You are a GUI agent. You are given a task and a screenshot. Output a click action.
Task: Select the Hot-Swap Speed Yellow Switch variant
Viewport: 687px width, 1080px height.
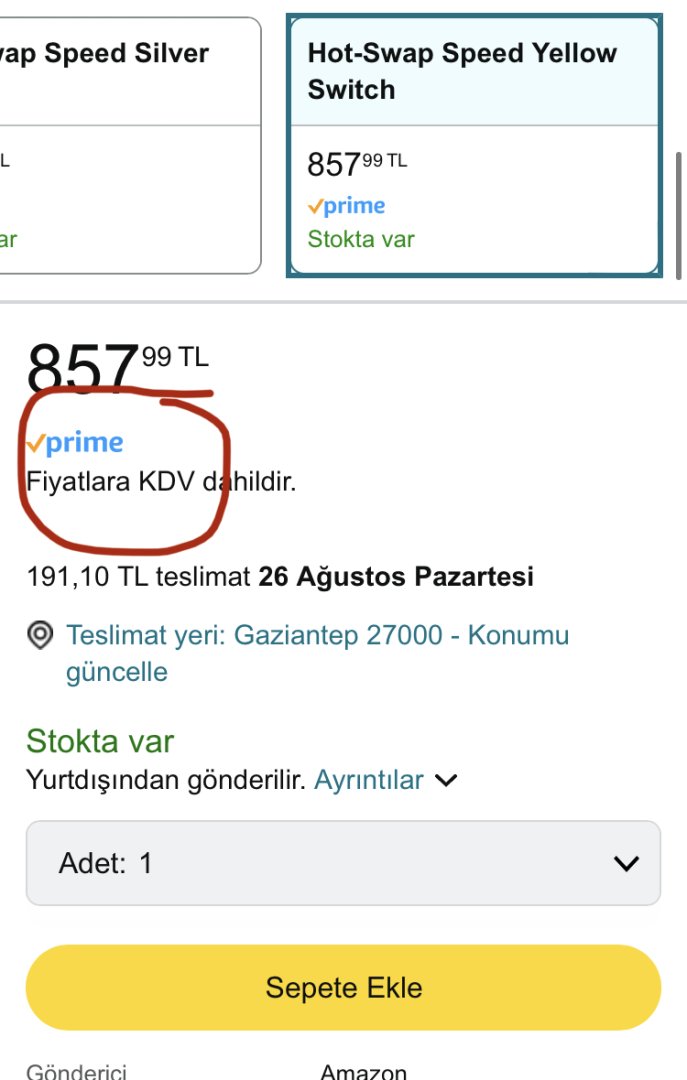coord(474,145)
